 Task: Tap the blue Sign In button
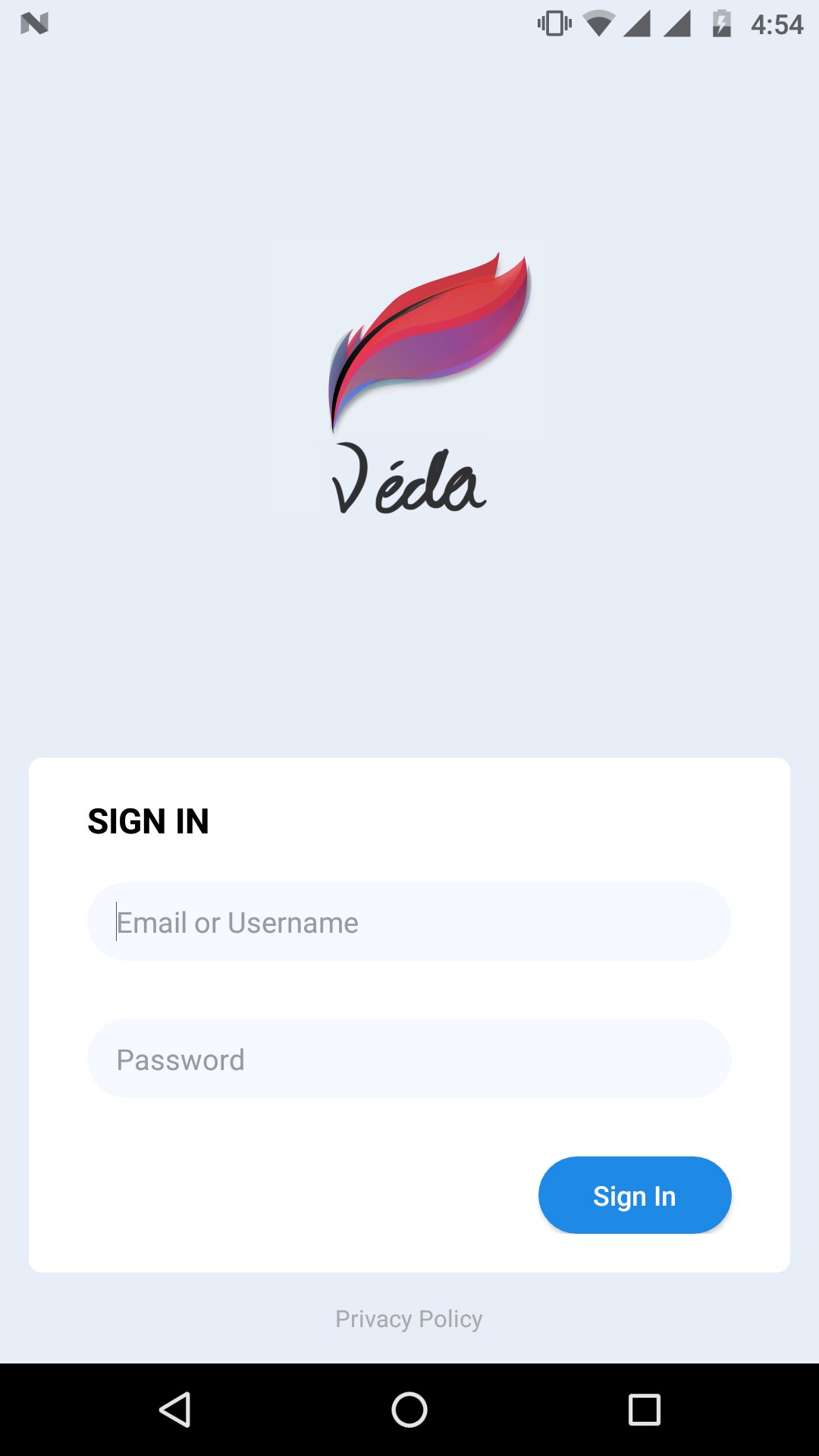tap(635, 1195)
